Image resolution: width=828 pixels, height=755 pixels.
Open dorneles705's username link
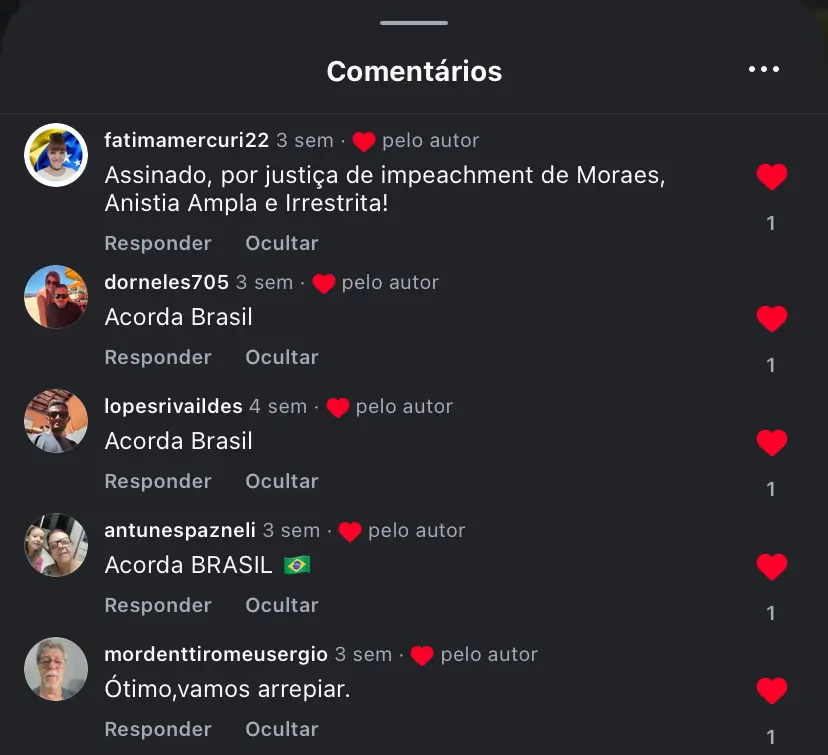166,282
